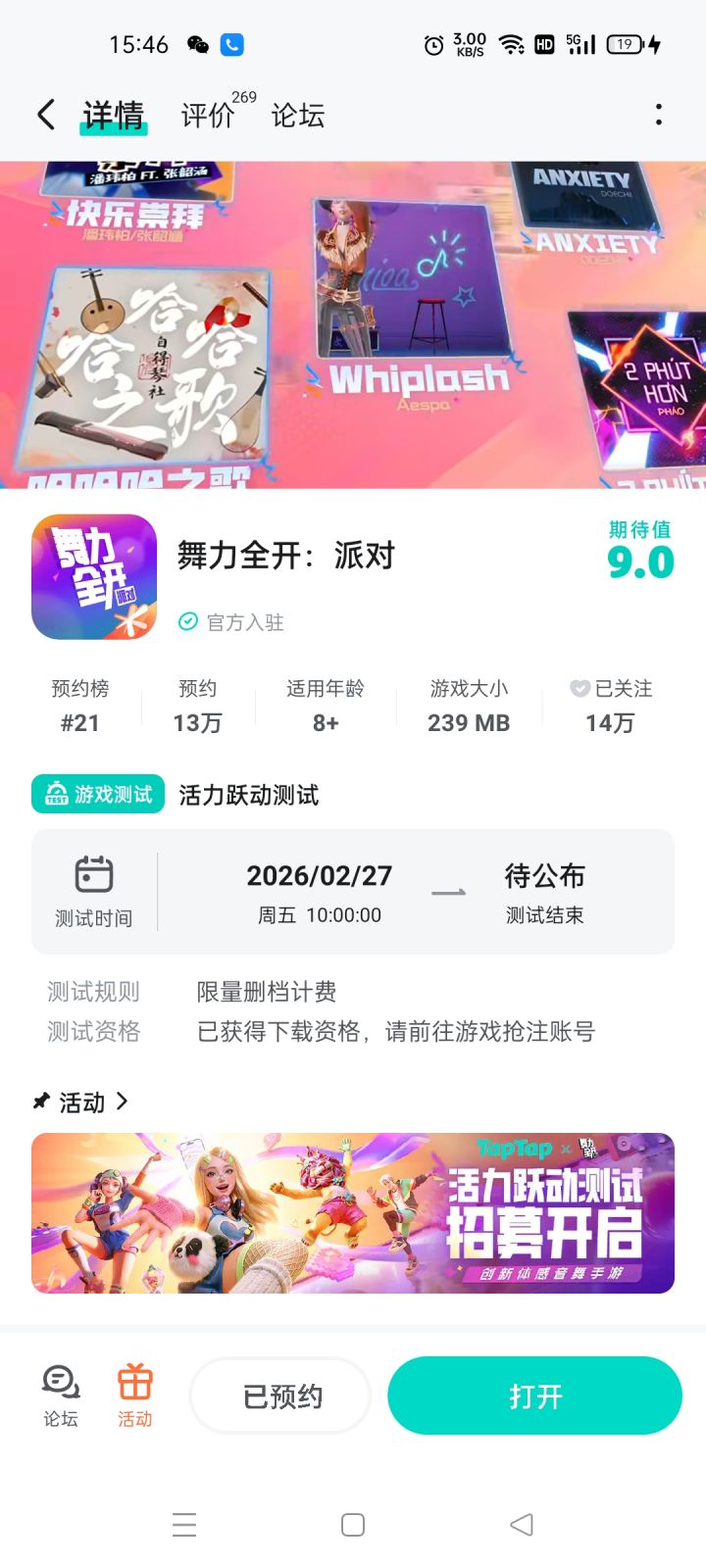Open the three-dot overflow menu
The height and width of the screenshot is (1568, 706).
pyautogui.click(x=658, y=115)
